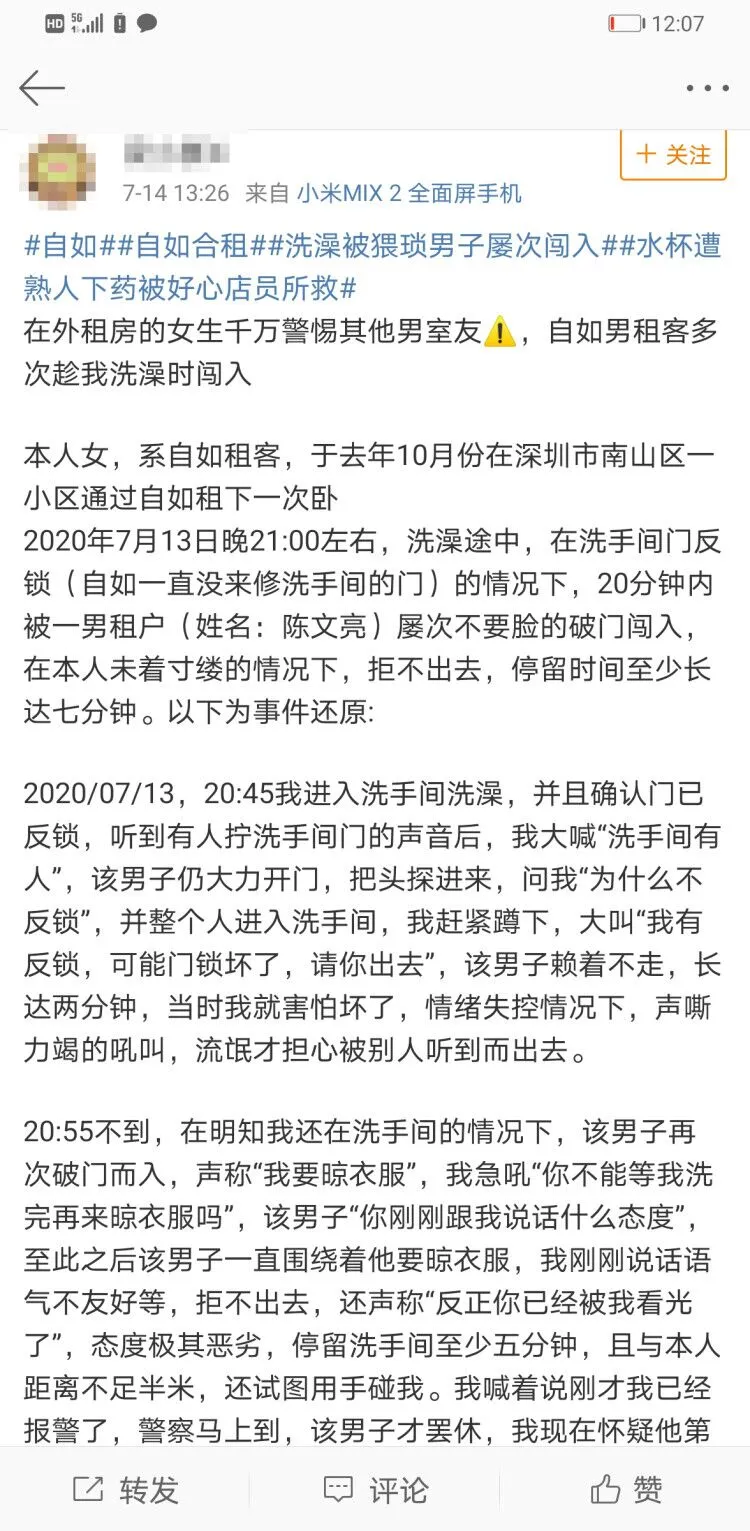
Task: Like this post with 赞
Action: [626, 1490]
